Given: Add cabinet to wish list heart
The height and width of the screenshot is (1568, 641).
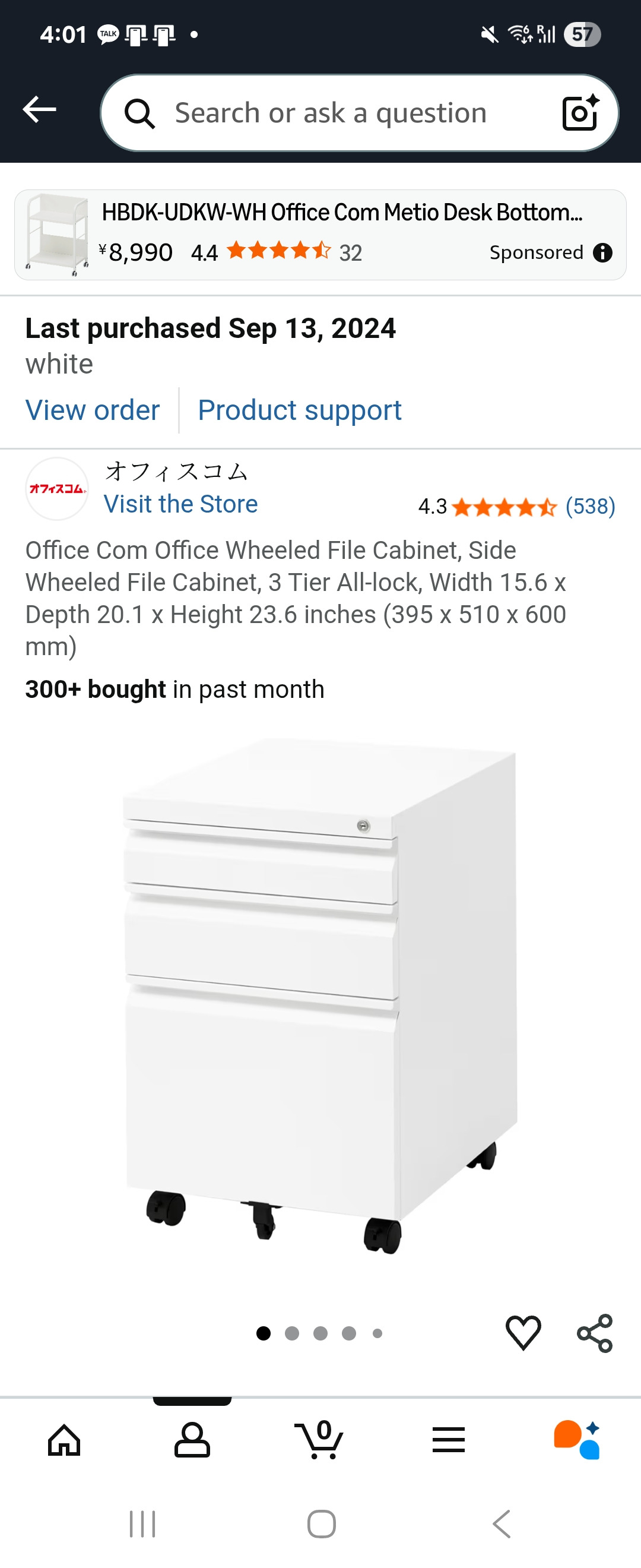Looking at the screenshot, I should (523, 1332).
